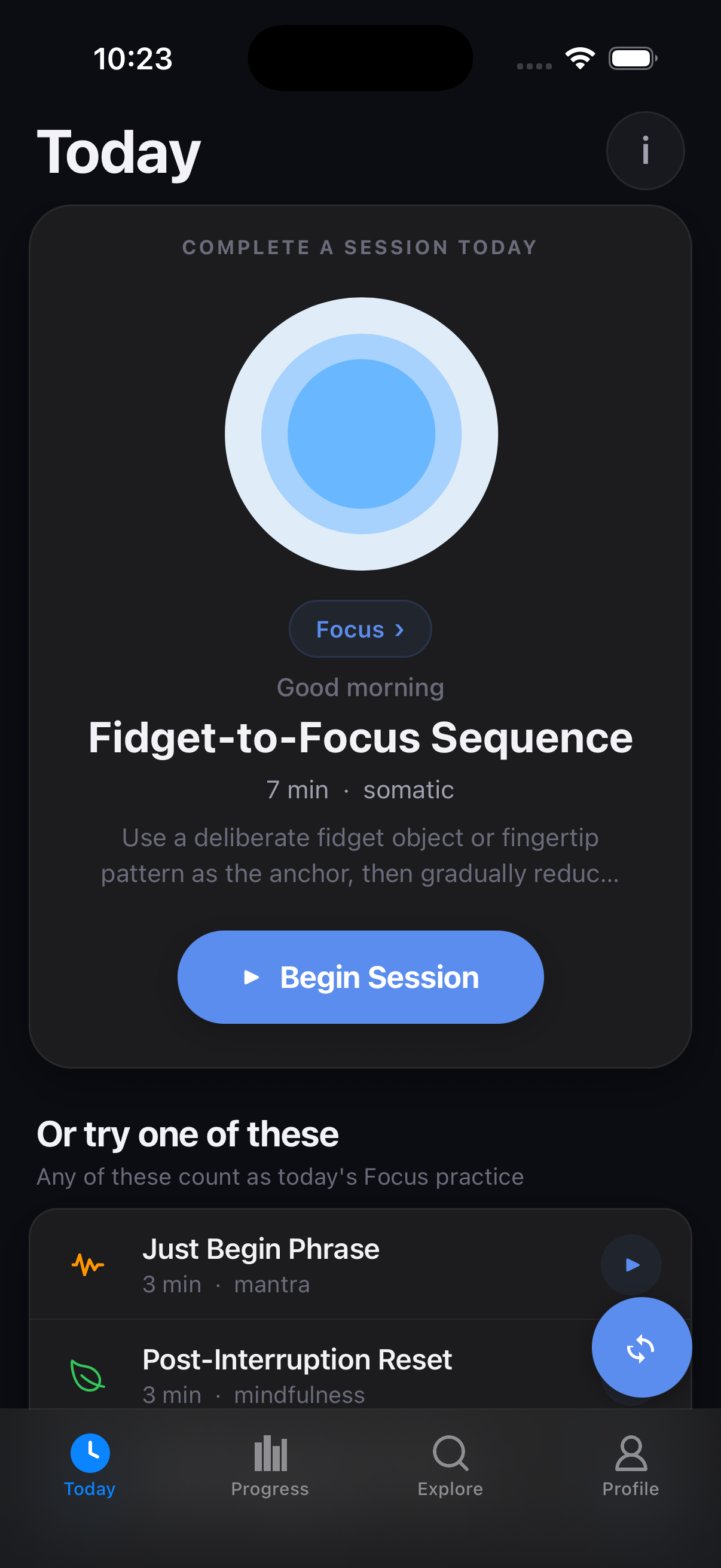721x1568 pixels.
Task: Tap the floating refresh suggestions button
Action: point(641,1347)
